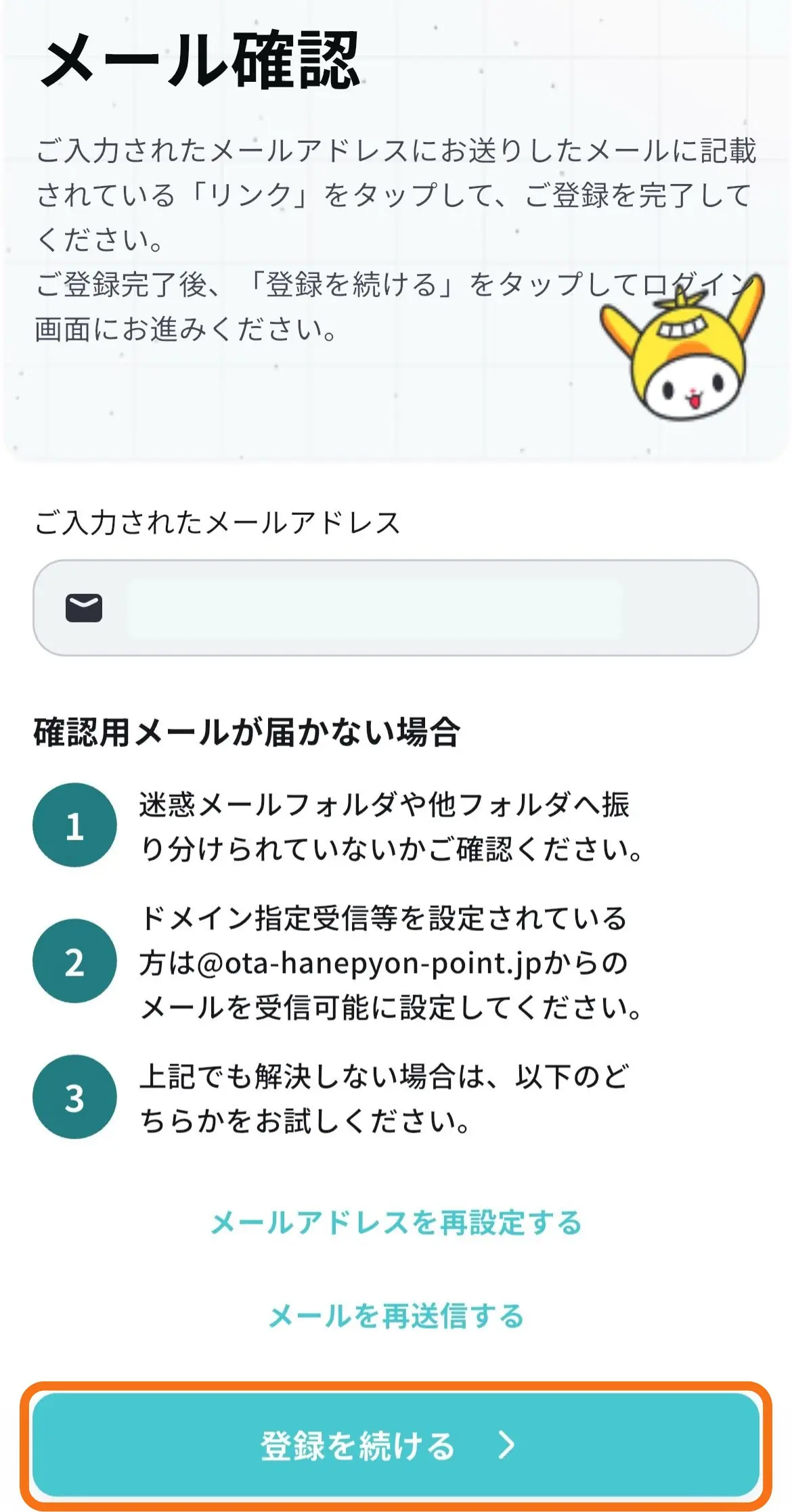Tap the 登録を続ける button
Image resolution: width=792 pixels, height=1512 pixels.
[395, 1445]
